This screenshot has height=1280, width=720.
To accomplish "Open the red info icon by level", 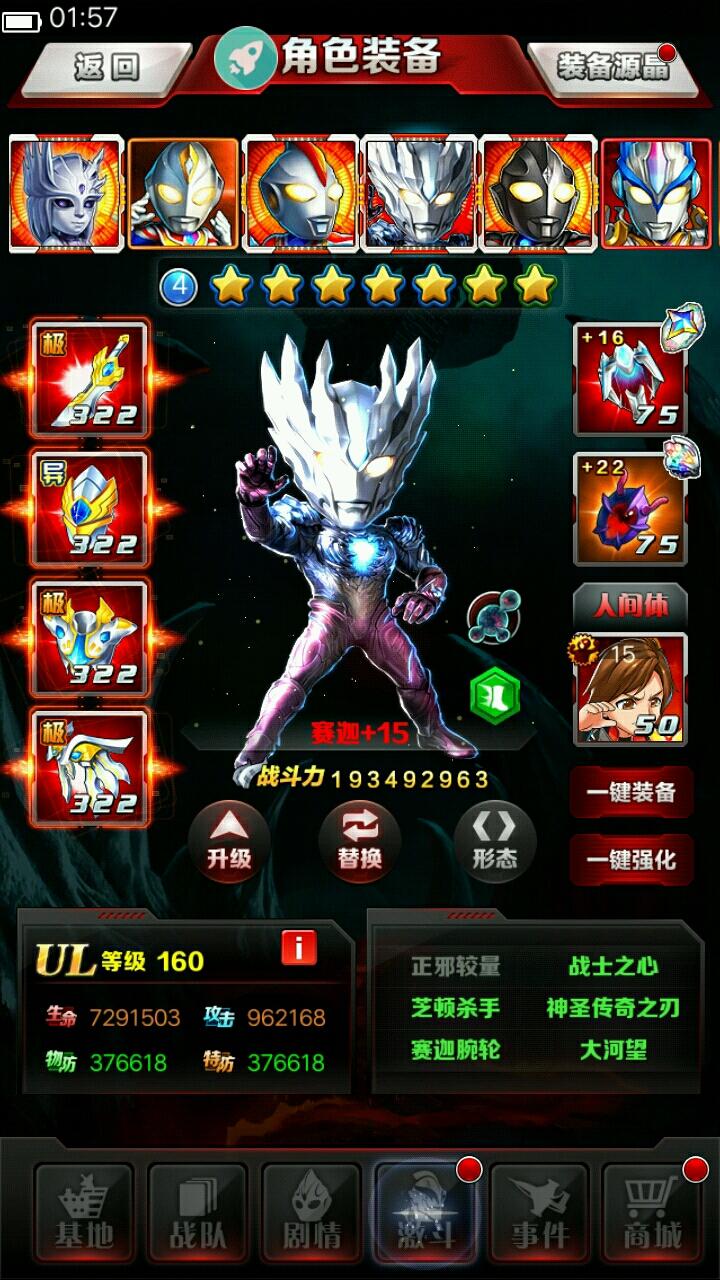I will [x=299, y=946].
